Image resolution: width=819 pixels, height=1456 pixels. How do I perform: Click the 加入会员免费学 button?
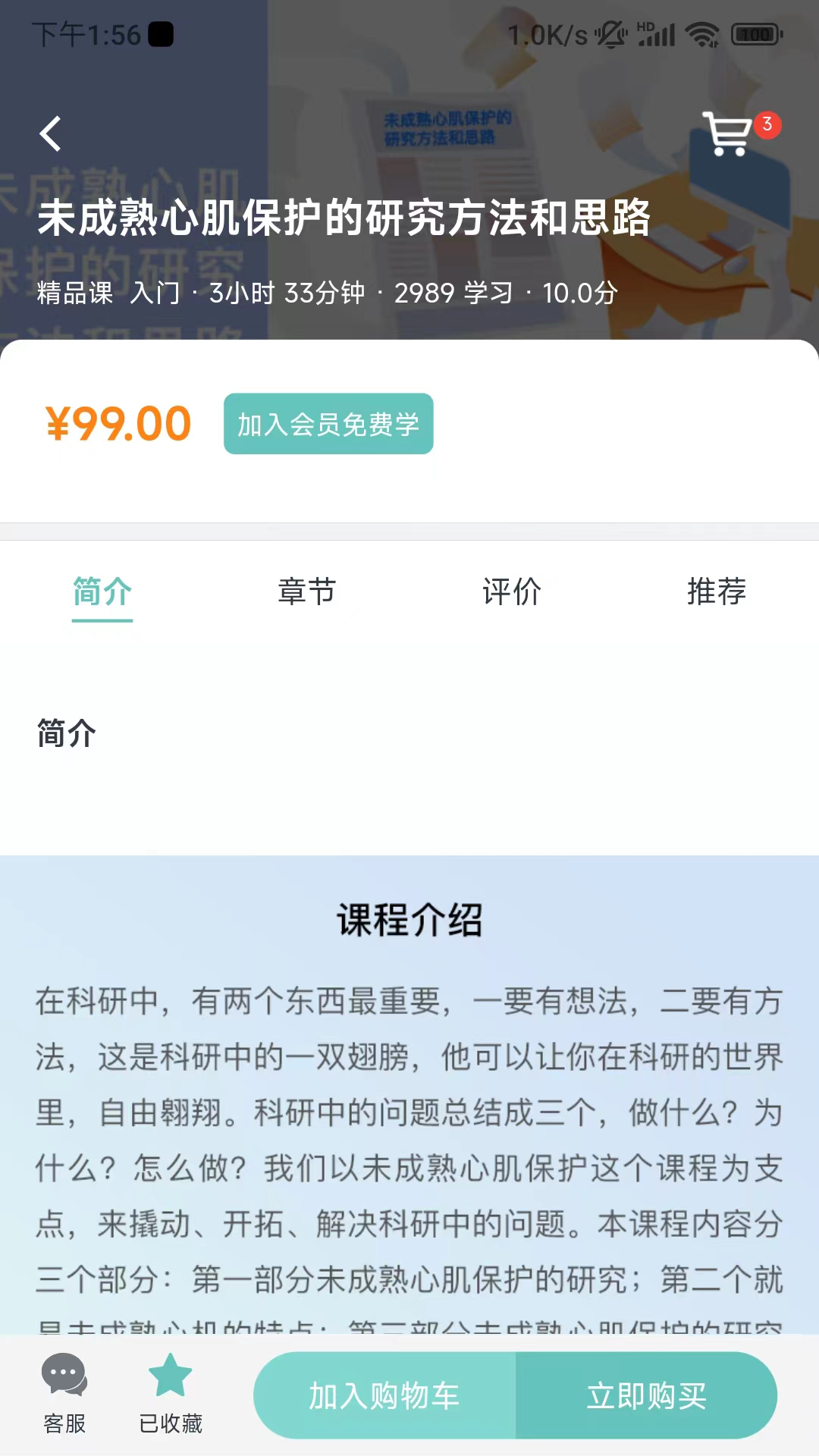(328, 425)
